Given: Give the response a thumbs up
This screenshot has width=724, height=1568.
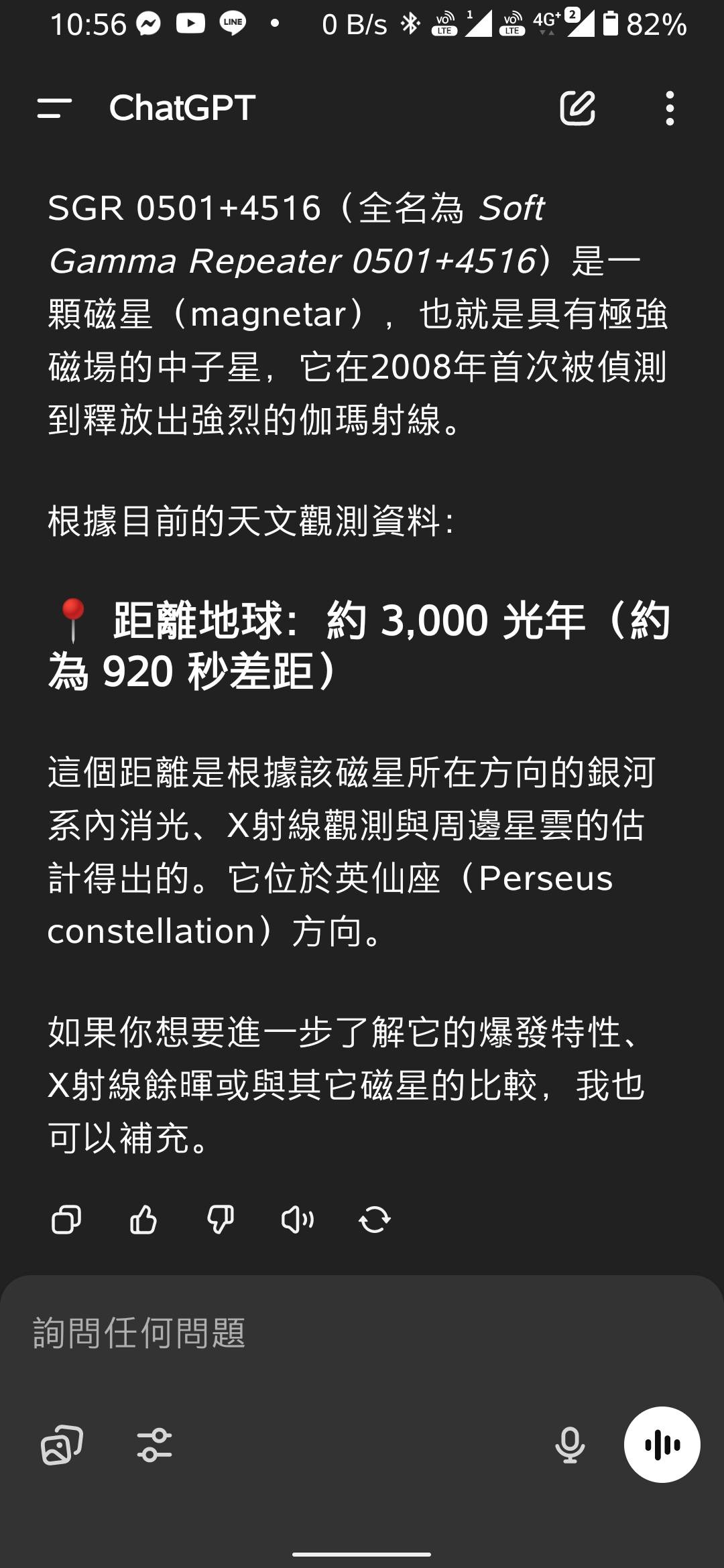Looking at the screenshot, I should (x=143, y=1219).
